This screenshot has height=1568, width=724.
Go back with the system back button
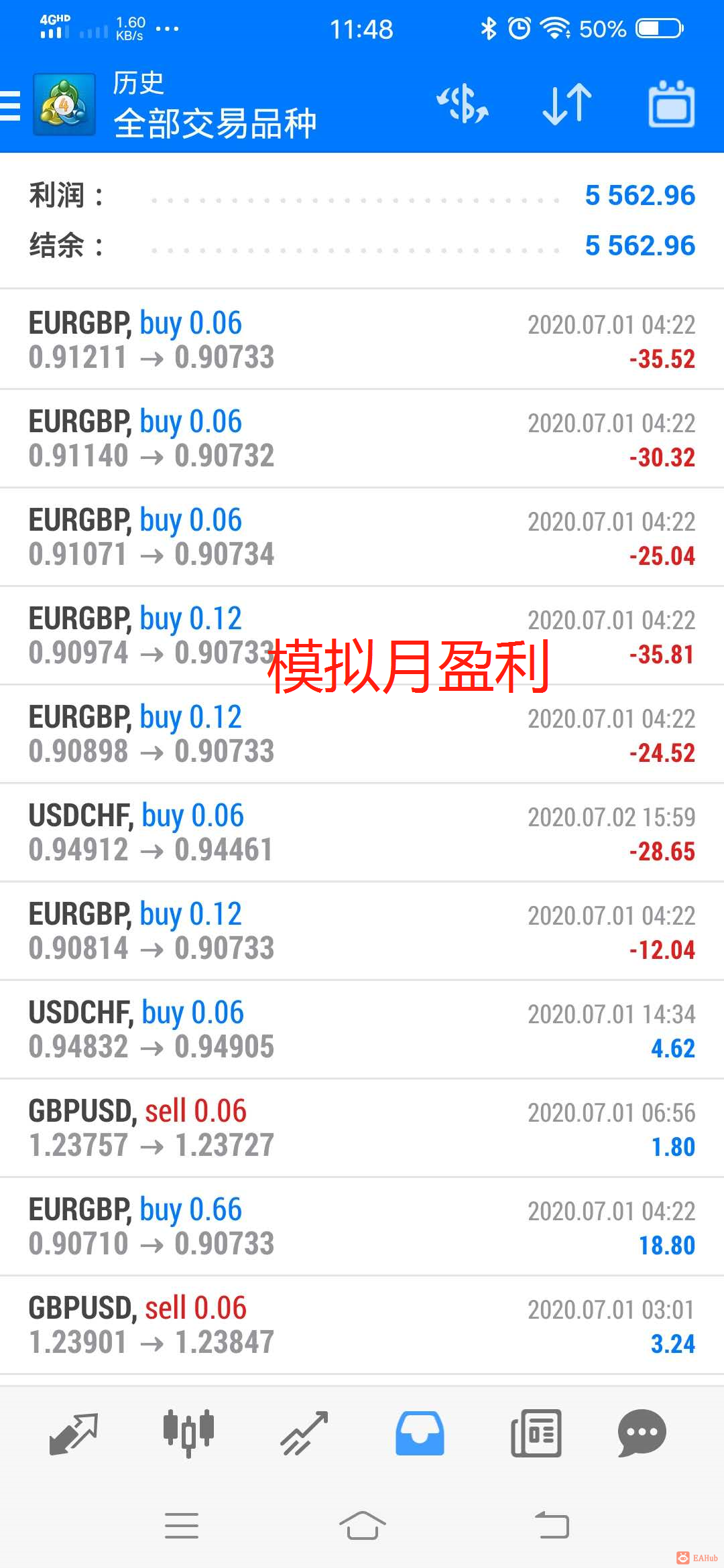pos(552,1526)
